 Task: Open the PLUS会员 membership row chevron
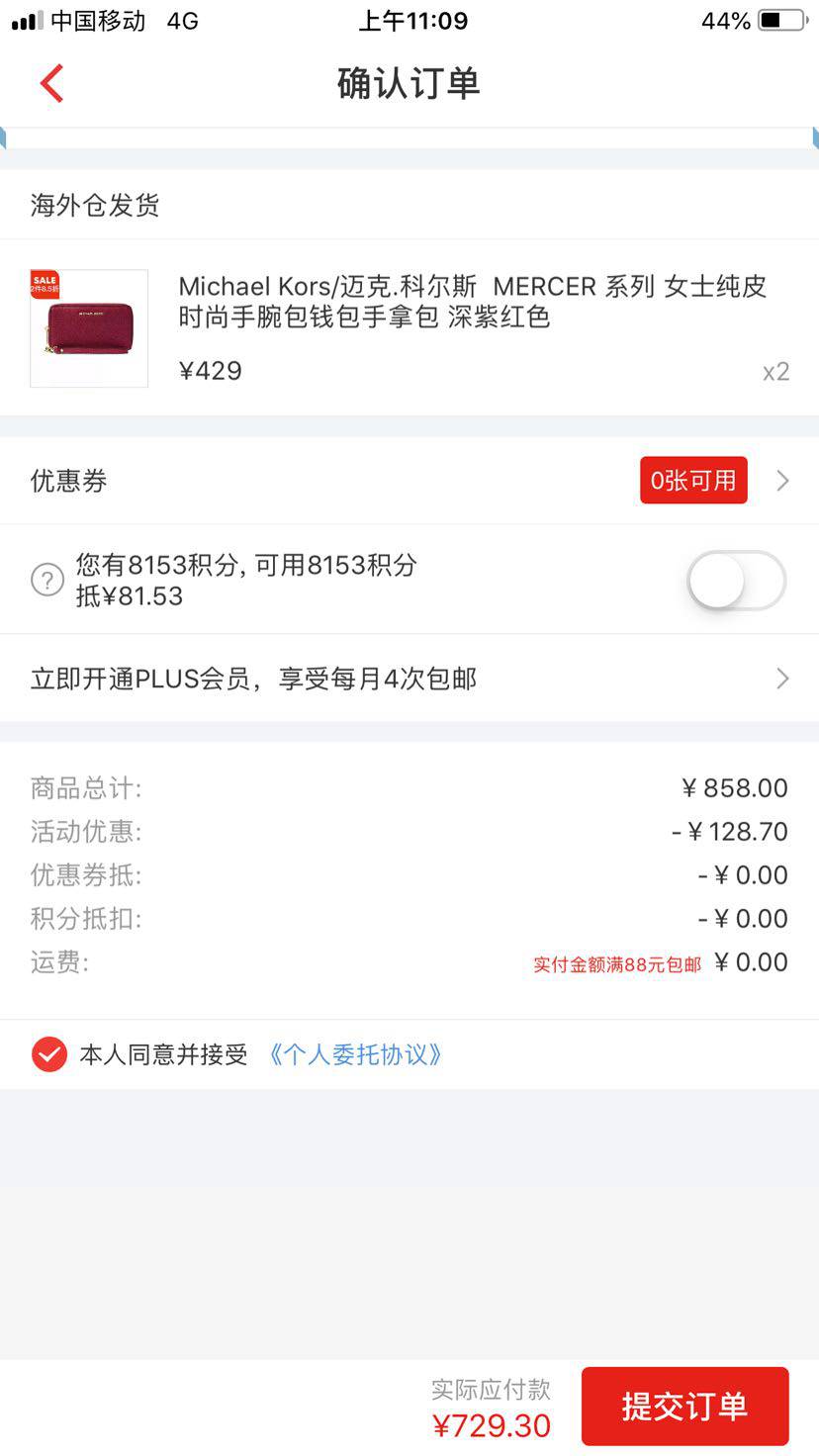tap(782, 679)
